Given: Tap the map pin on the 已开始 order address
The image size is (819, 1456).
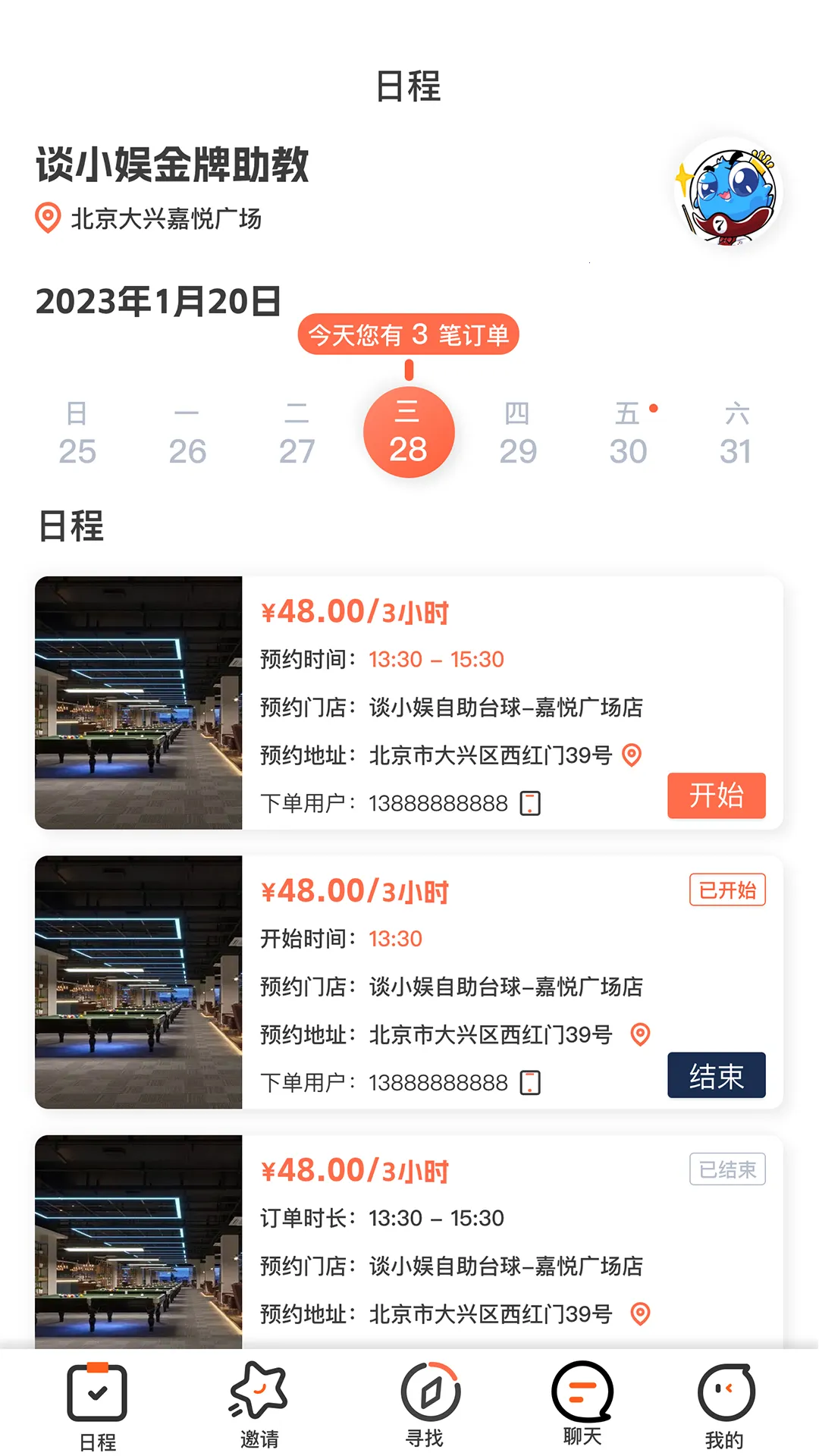Looking at the screenshot, I should [x=639, y=1032].
